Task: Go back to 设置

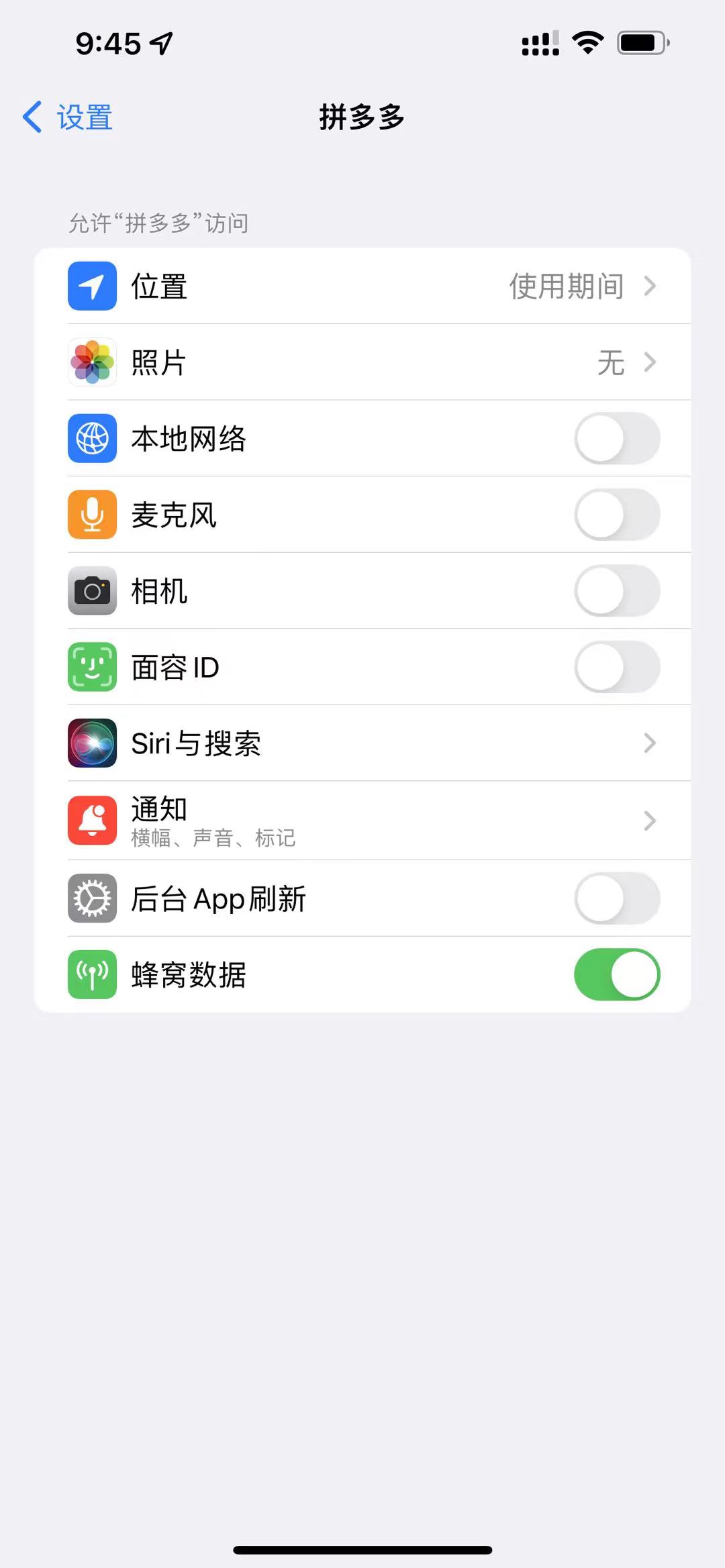Action: 67,117
